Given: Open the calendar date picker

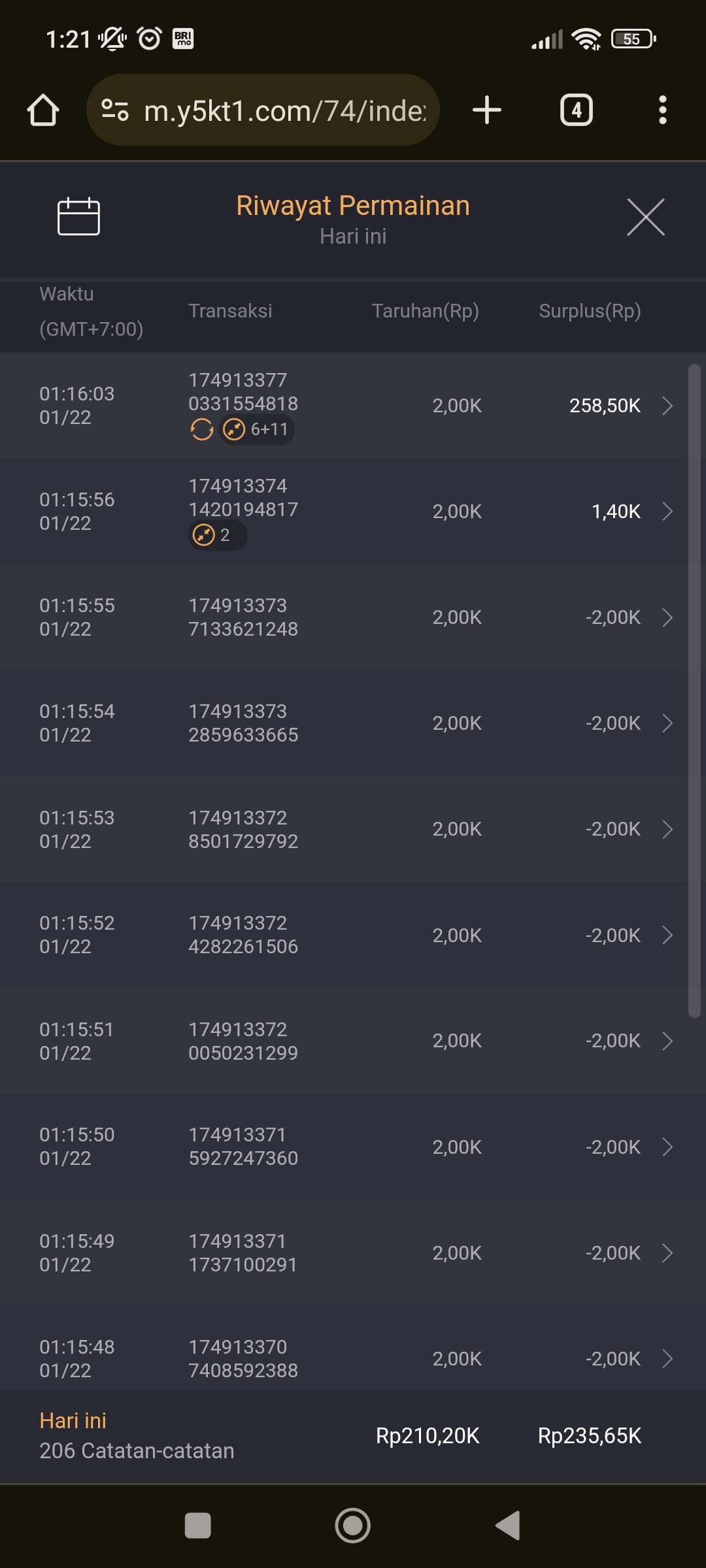Looking at the screenshot, I should pyautogui.click(x=78, y=216).
